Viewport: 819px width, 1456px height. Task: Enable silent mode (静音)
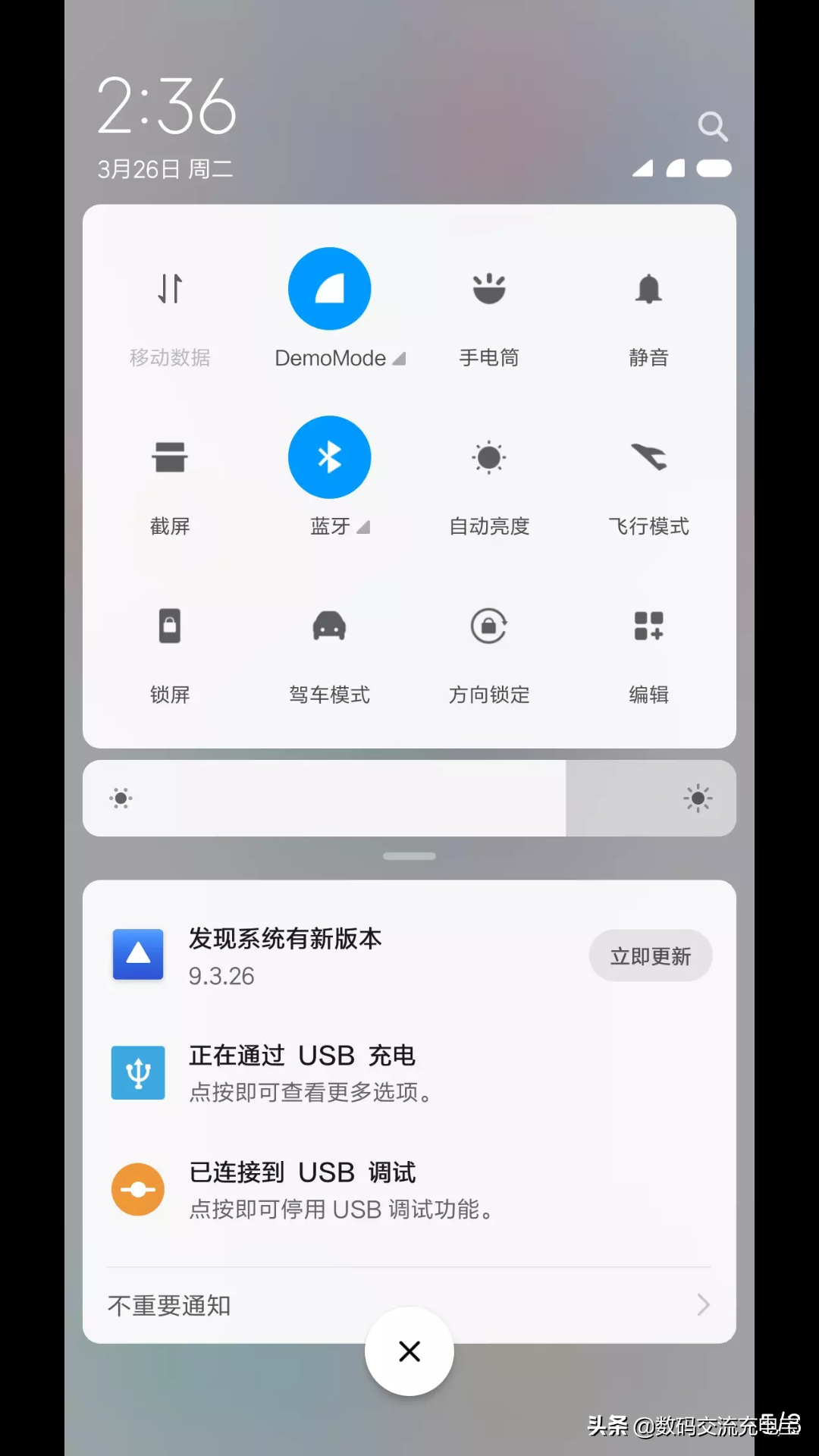pyautogui.click(x=648, y=289)
